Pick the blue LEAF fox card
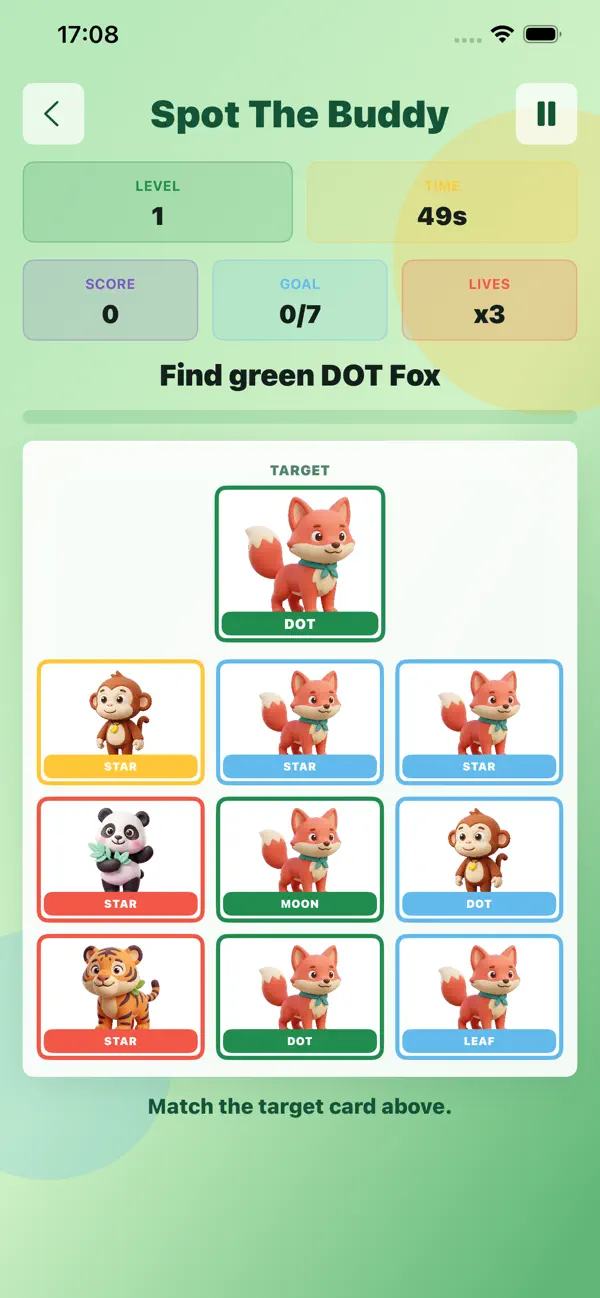 pos(479,996)
